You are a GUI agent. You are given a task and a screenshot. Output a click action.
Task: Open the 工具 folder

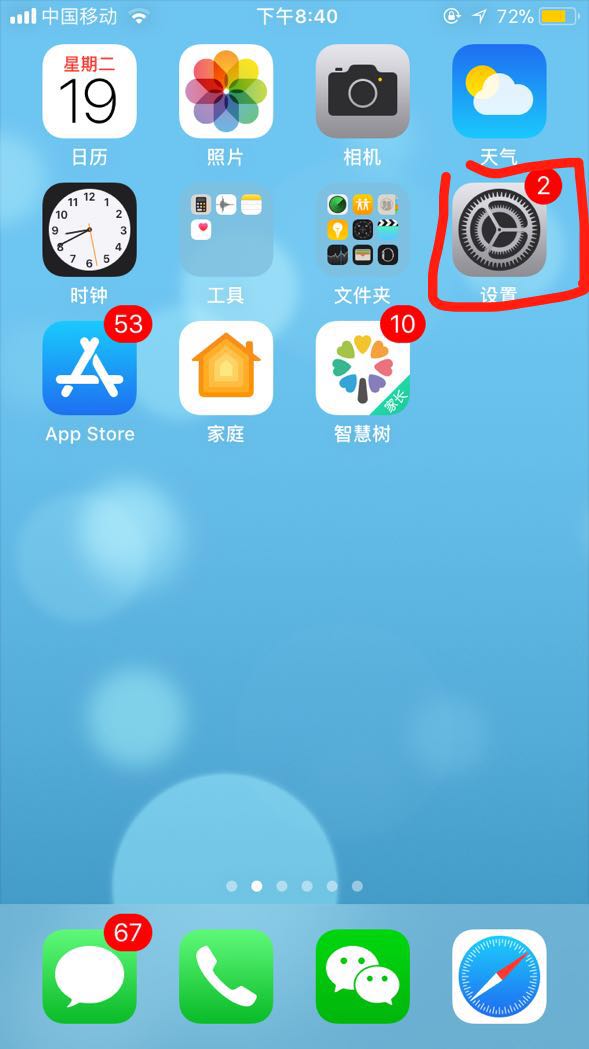coord(226,229)
